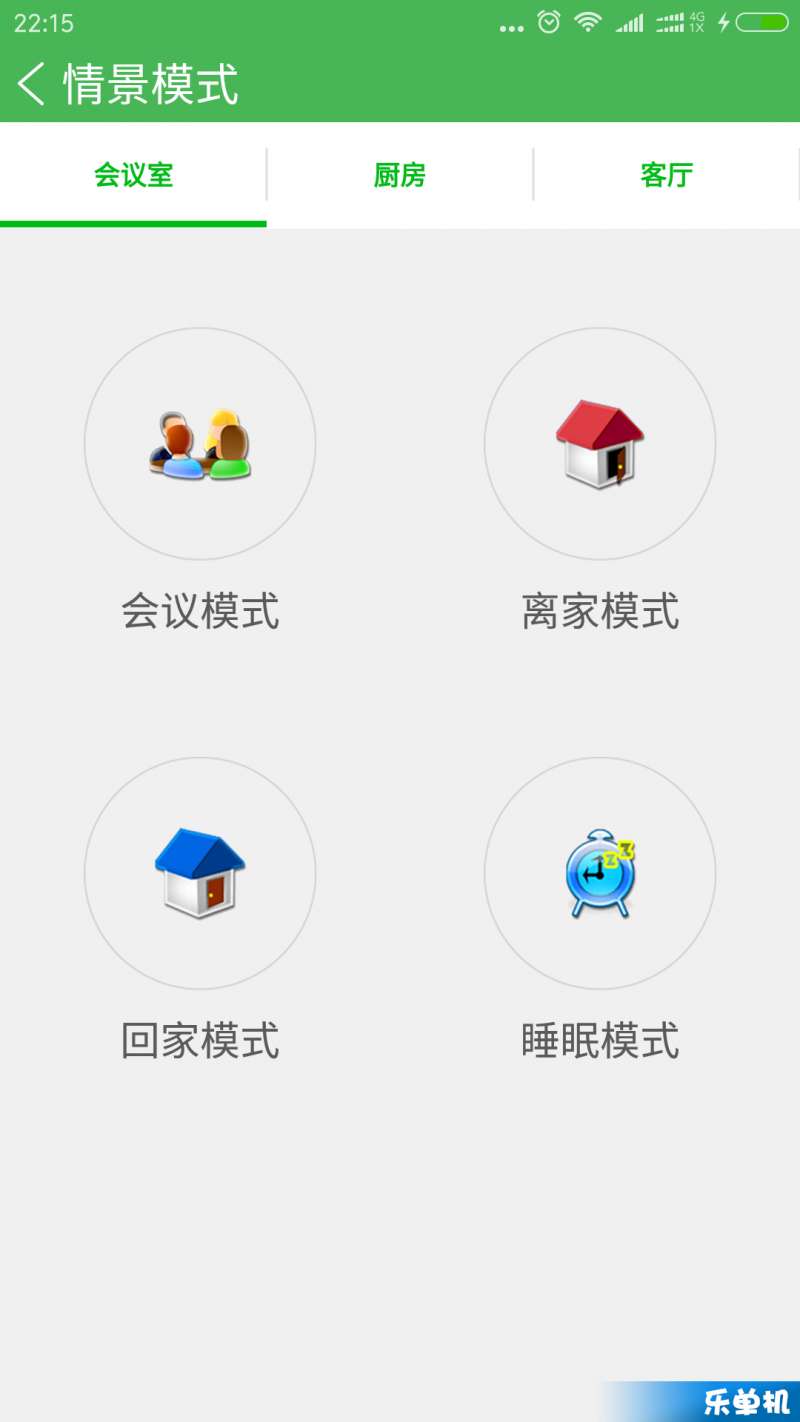Switch to the 客厅 tab

[666, 175]
